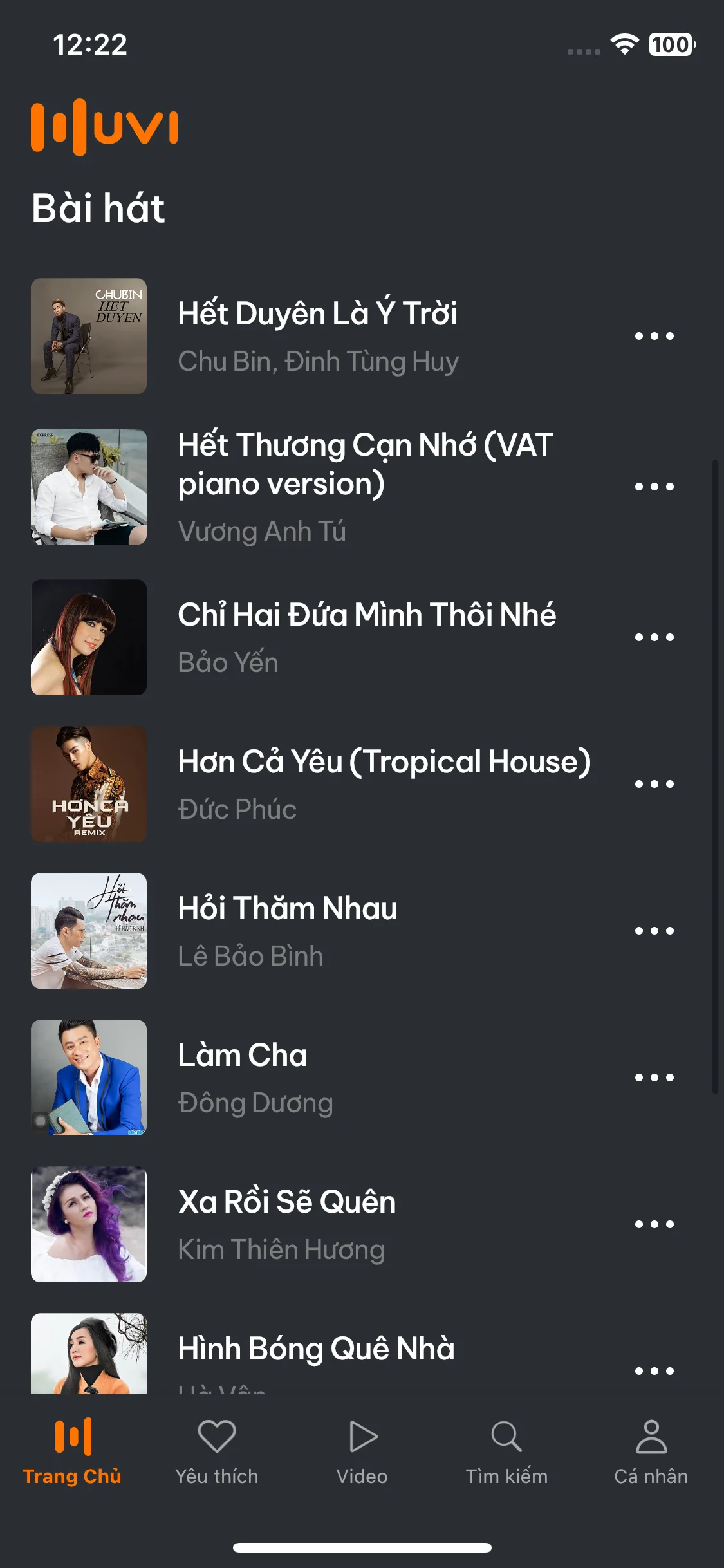Screen dimensions: 724x1568
Task: Open more options for Hết Duyên Là Ý Trời
Action: pos(654,336)
